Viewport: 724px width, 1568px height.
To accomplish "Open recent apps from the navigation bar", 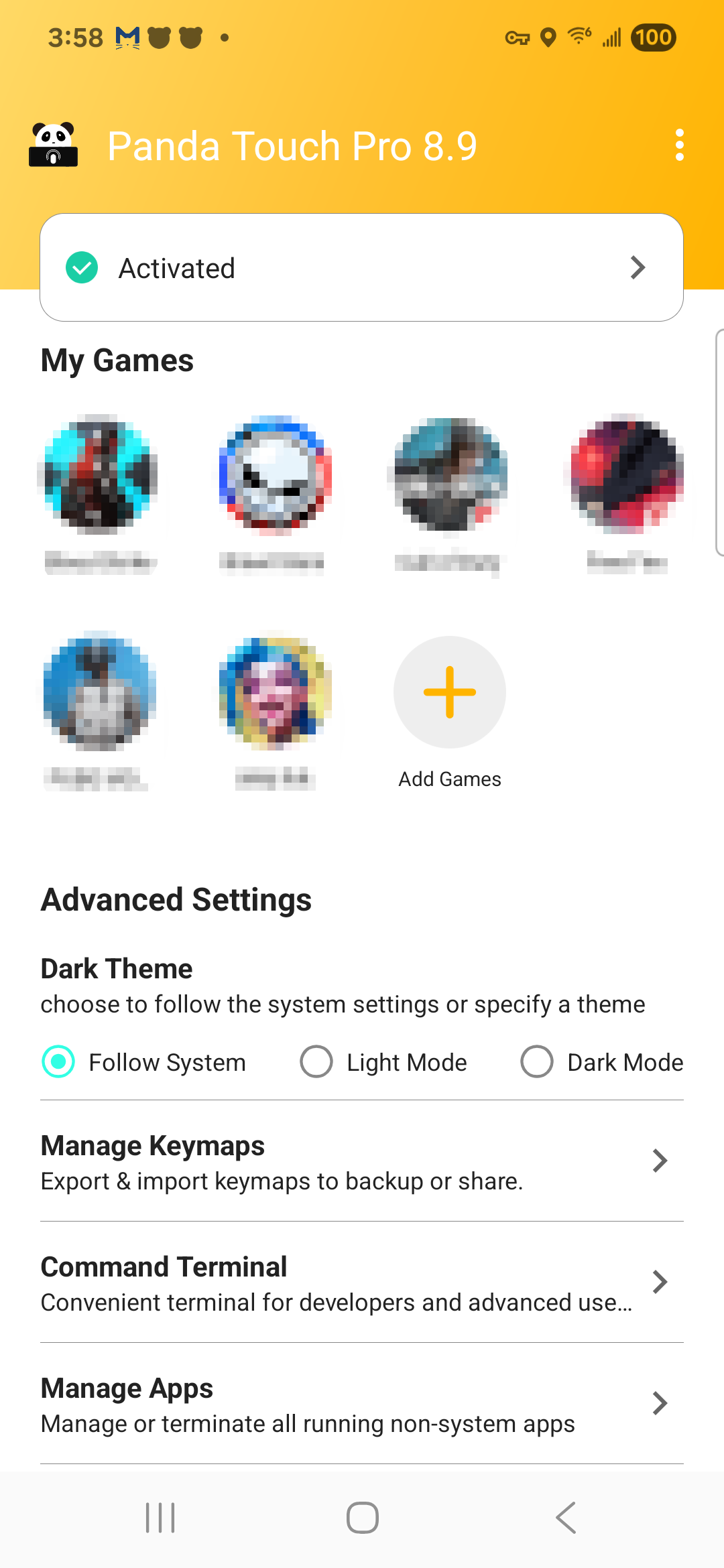I will tap(160, 1518).
